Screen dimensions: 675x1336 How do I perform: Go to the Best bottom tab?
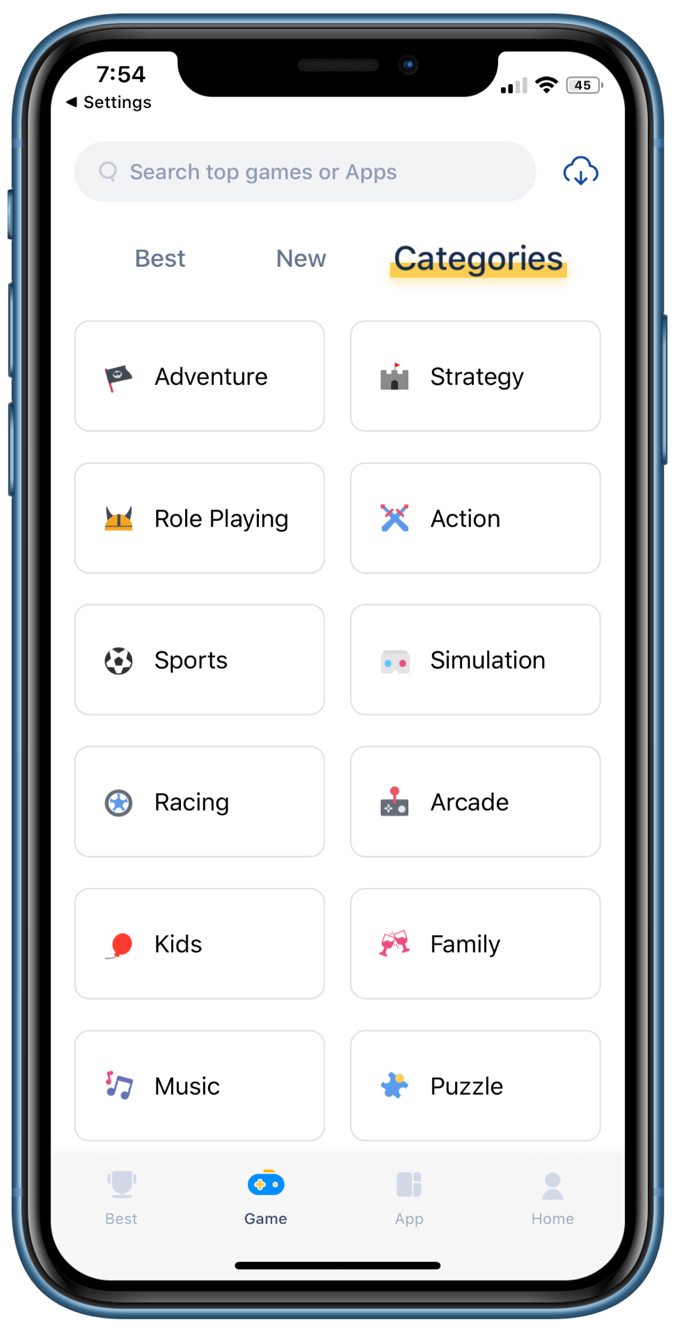coord(121,1198)
